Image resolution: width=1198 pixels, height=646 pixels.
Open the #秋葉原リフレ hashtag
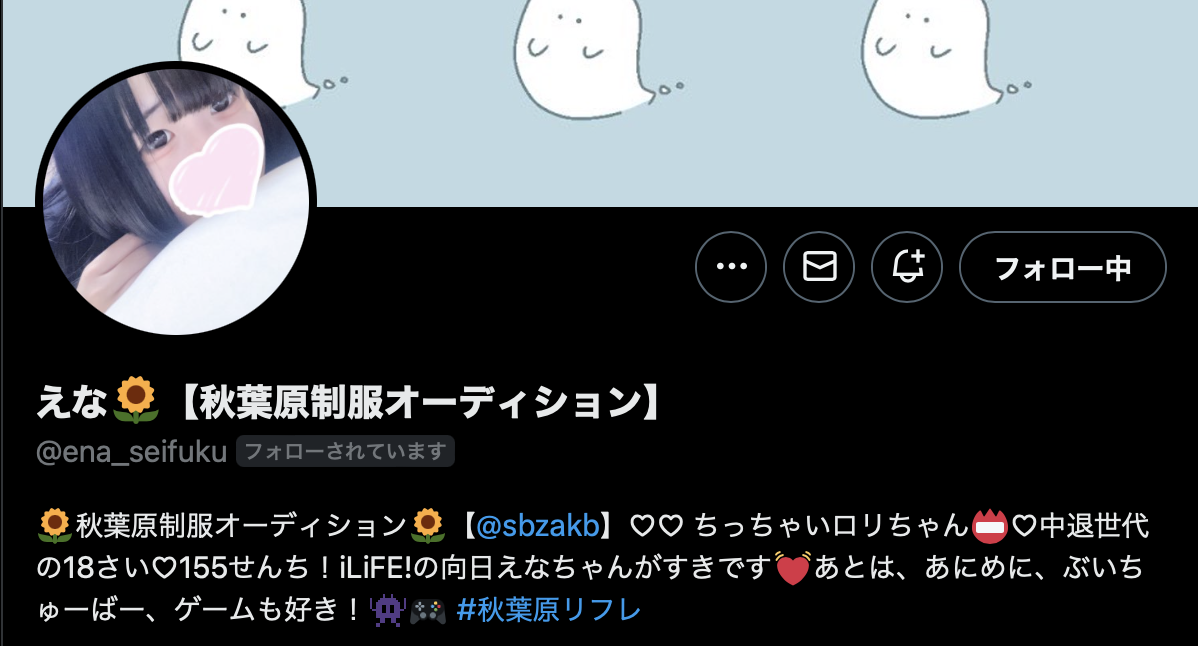[x=549, y=609]
